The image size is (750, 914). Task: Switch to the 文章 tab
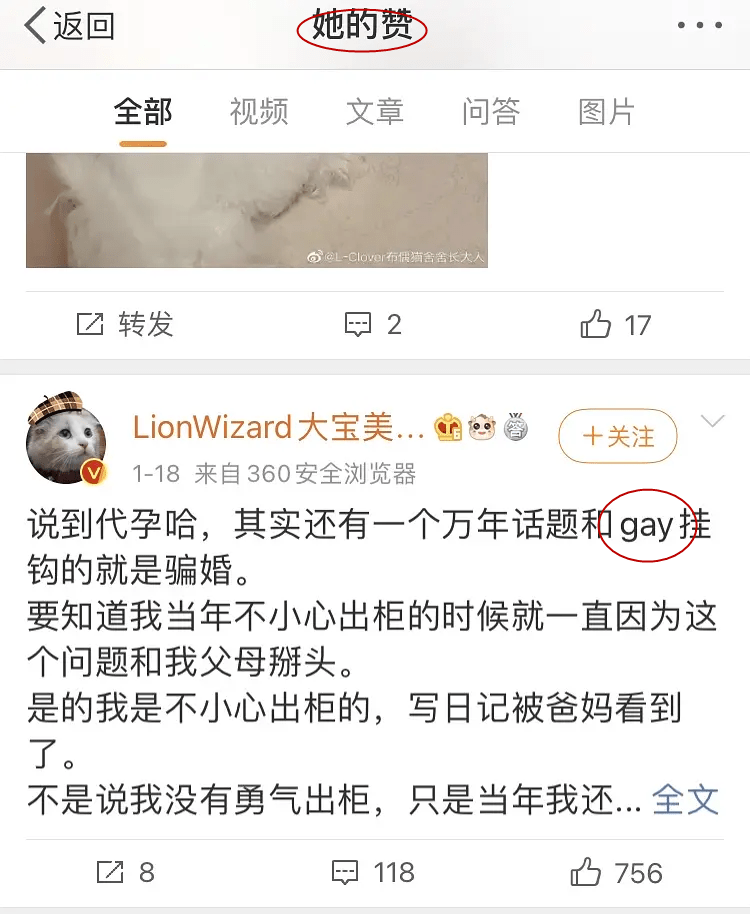tap(374, 111)
